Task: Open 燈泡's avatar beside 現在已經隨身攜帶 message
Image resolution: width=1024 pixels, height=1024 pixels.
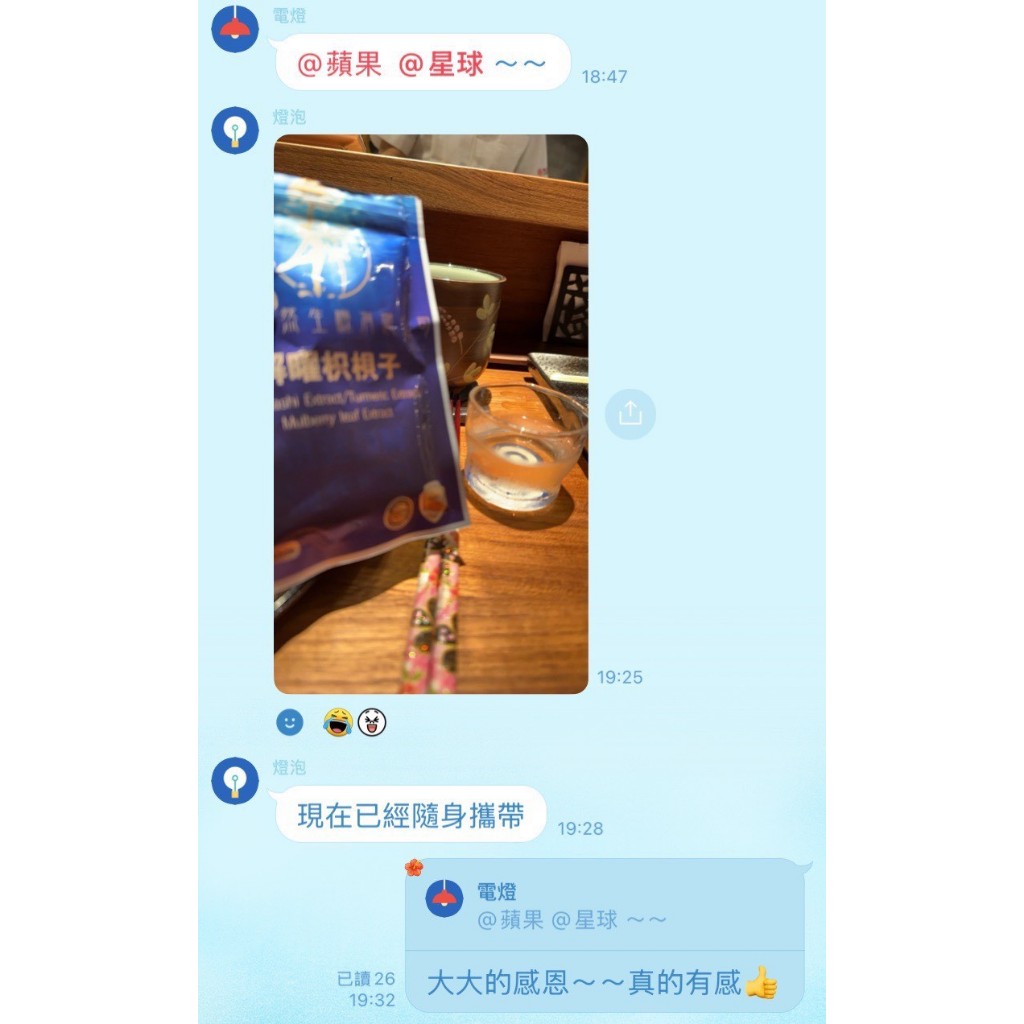Action: pos(235,780)
